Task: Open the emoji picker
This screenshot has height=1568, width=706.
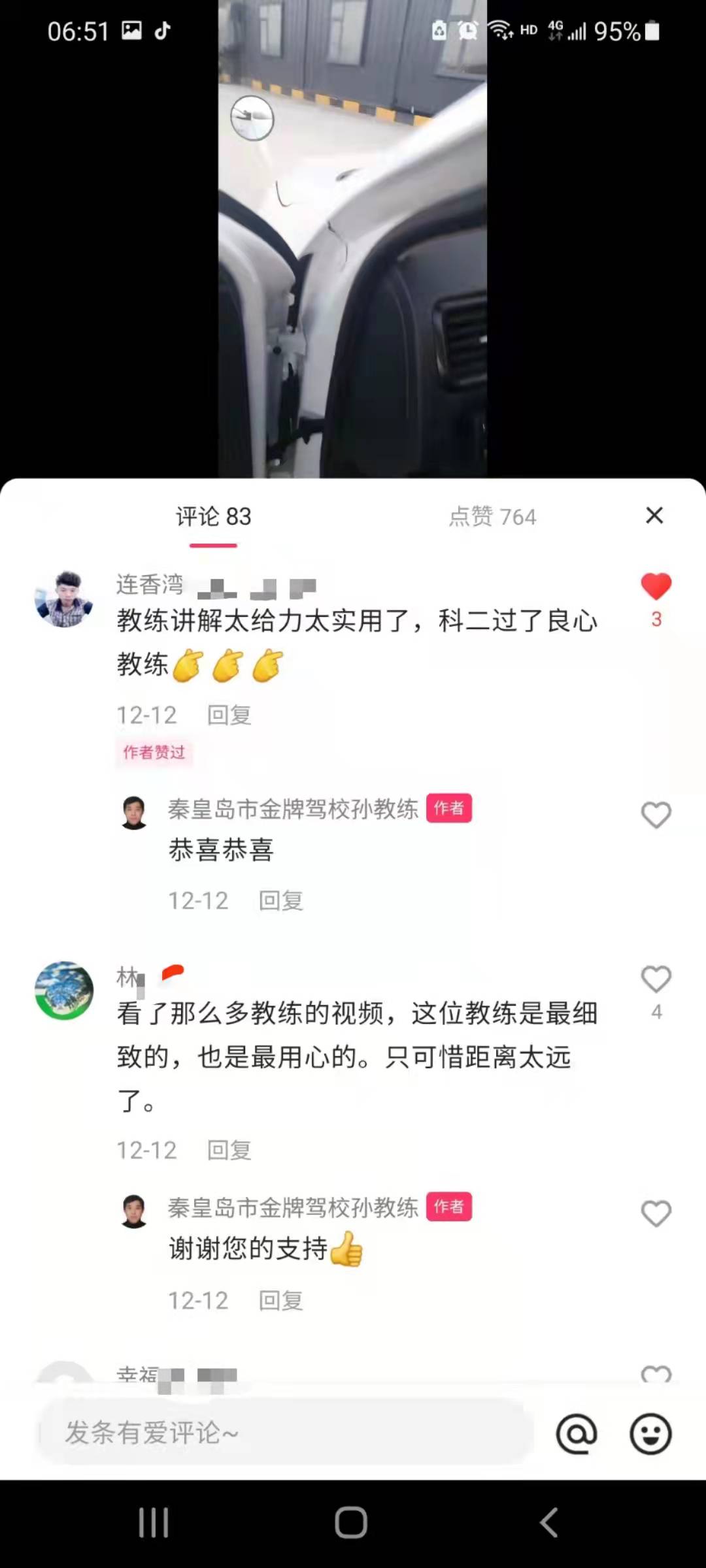Action: 650,1434
